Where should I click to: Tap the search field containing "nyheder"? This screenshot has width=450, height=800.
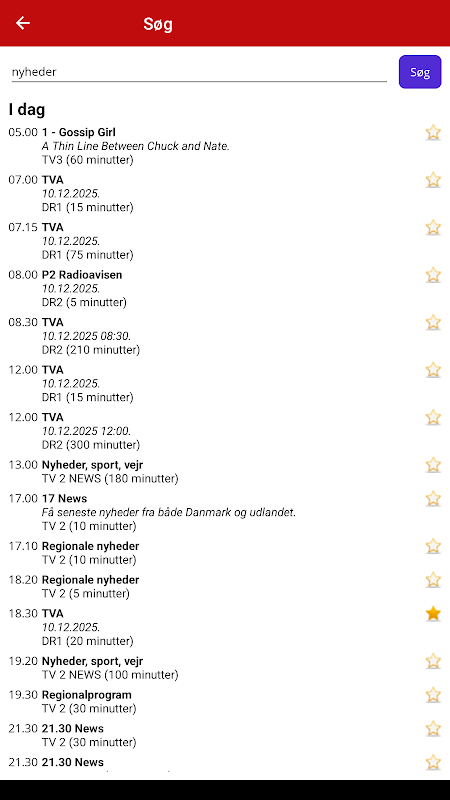pyautogui.click(x=199, y=72)
